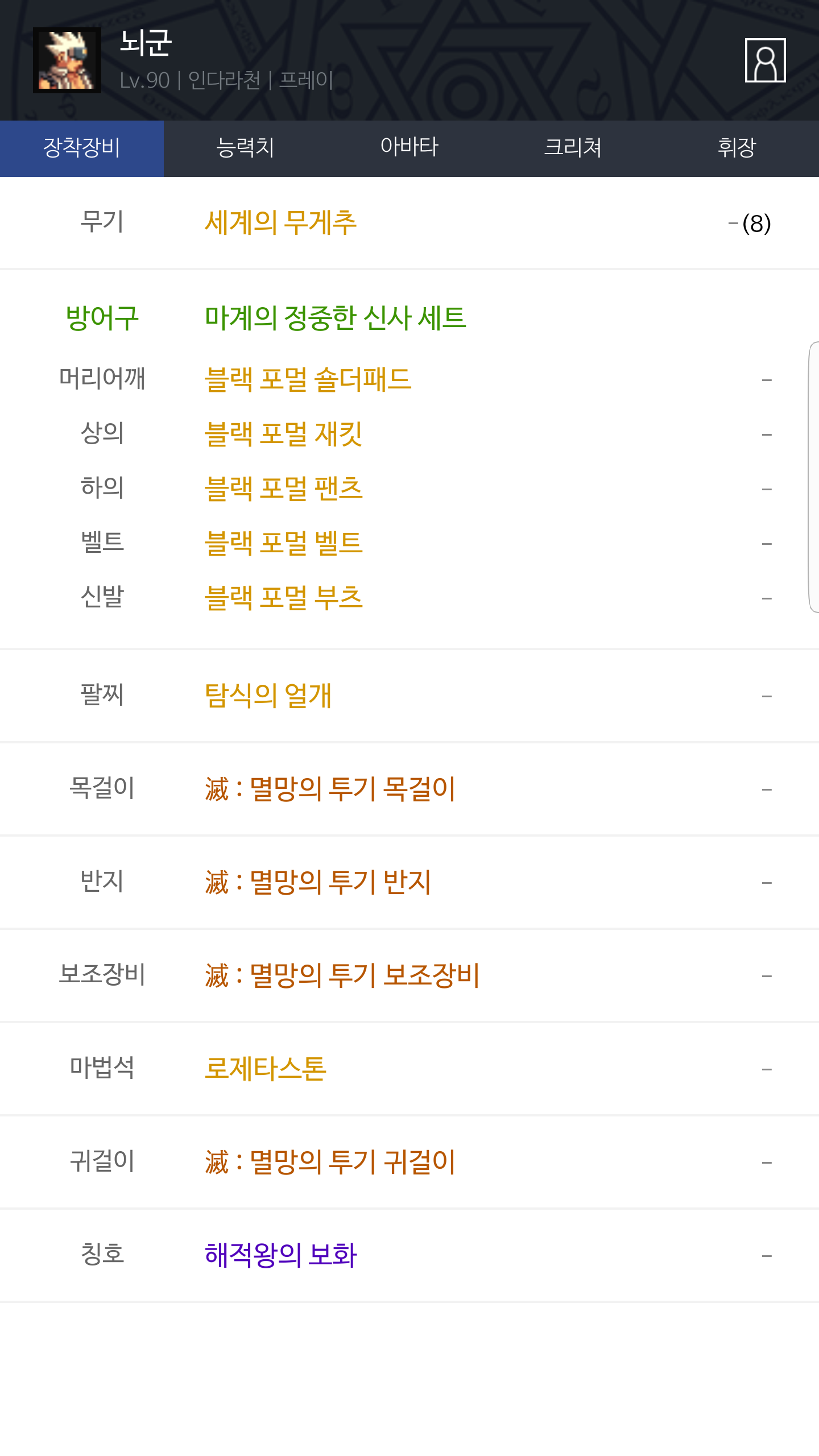Viewport: 819px width, 1456px height.
Task: Open 블랙 포멀 재킷 item
Action: click(x=283, y=434)
